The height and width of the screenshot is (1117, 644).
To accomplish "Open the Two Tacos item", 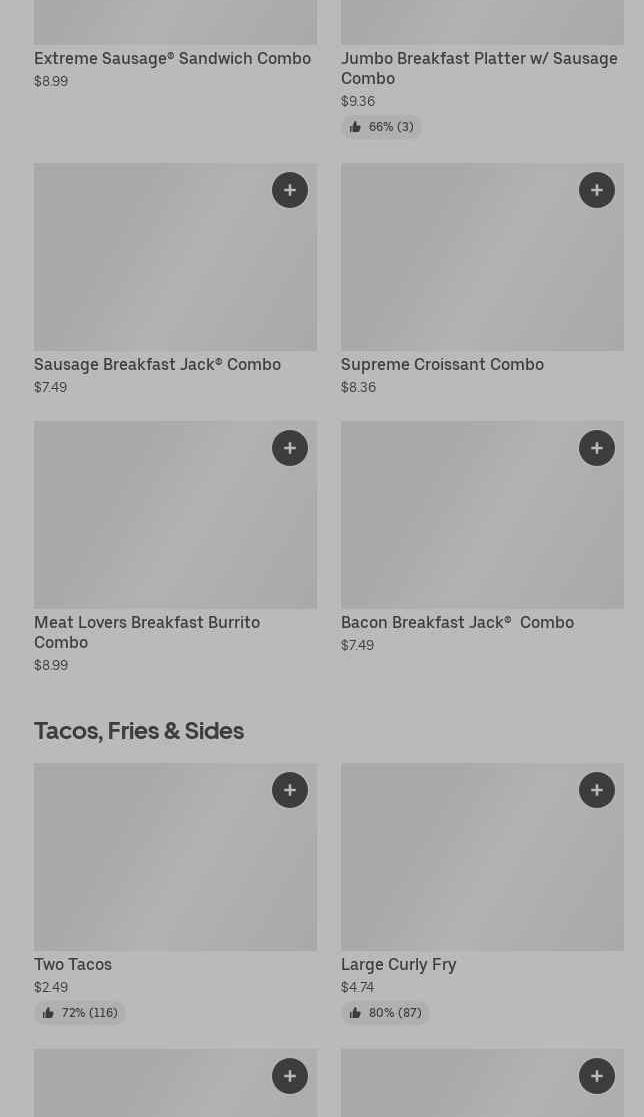I will click(x=73, y=965).
